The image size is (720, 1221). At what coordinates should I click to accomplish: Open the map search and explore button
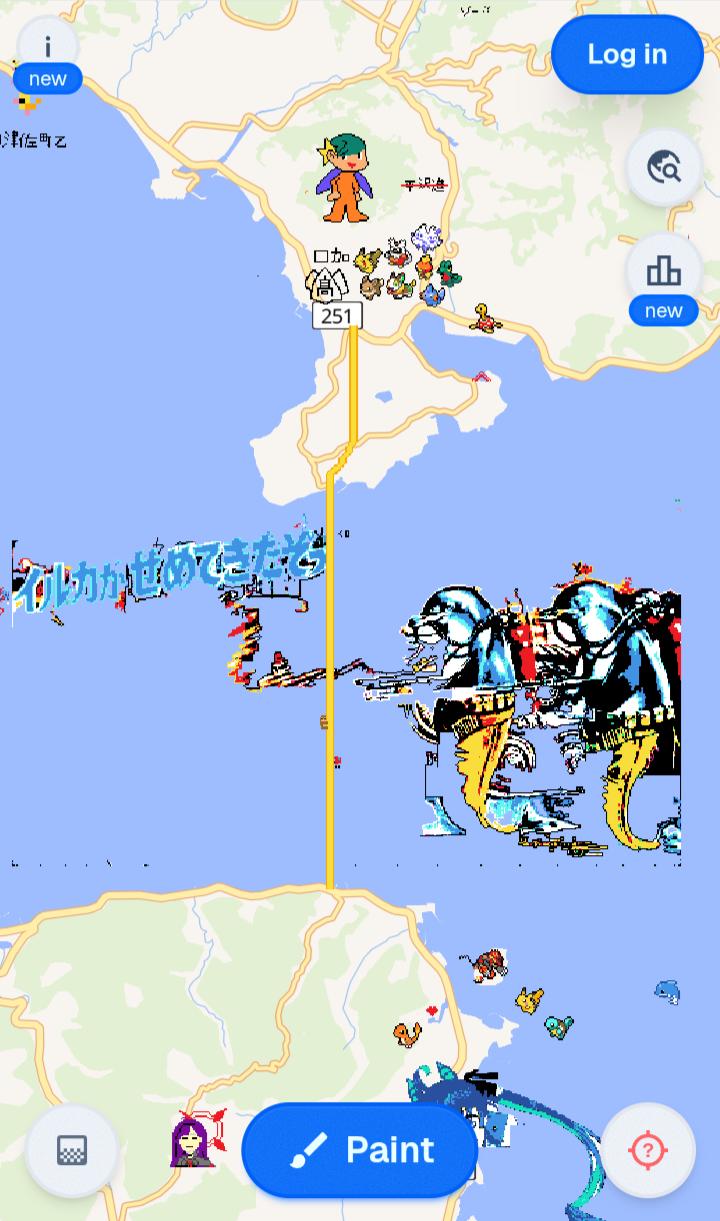click(x=664, y=167)
